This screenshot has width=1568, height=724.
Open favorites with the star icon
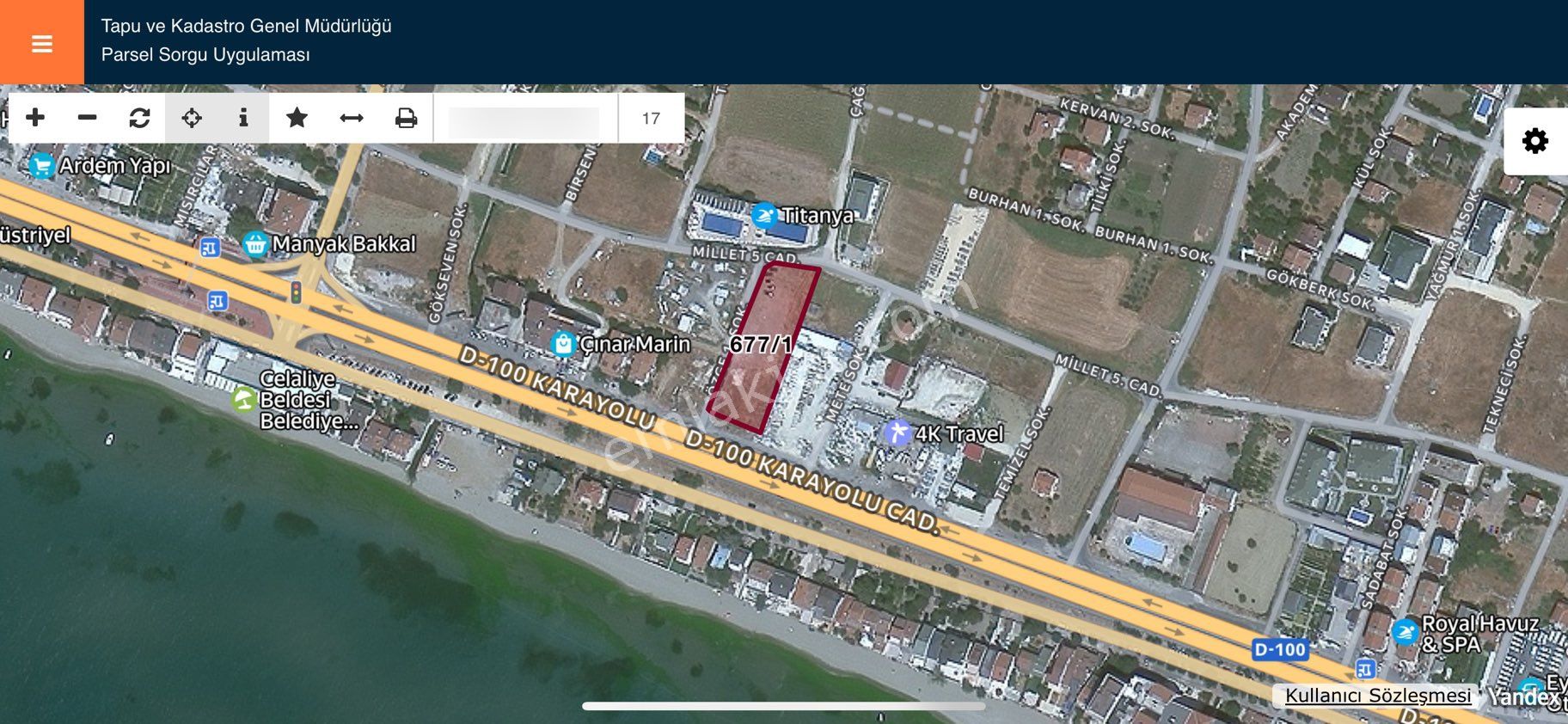pos(297,118)
